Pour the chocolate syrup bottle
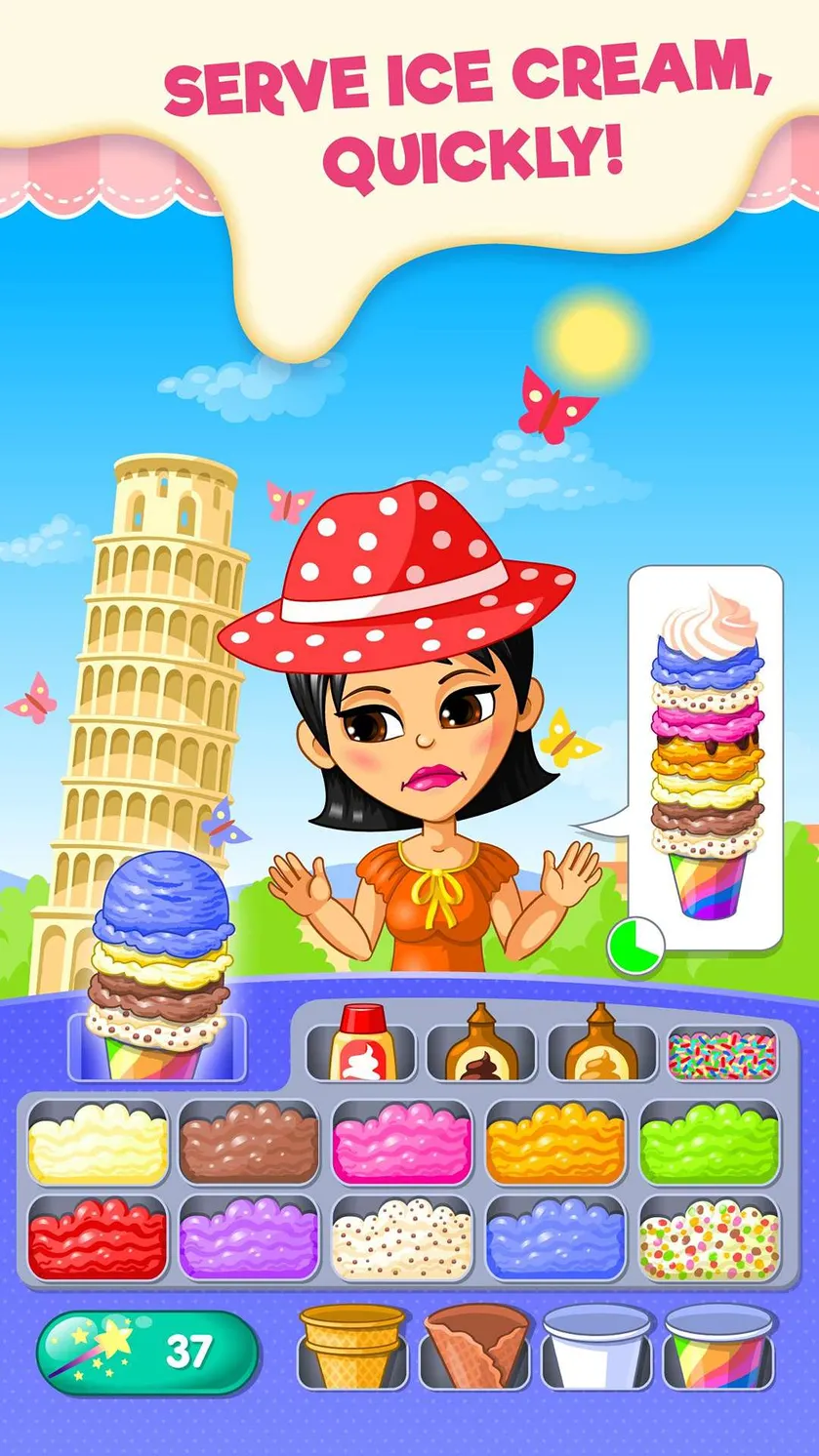This screenshot has width=819, height=1456. click(x=481, y=1045)
